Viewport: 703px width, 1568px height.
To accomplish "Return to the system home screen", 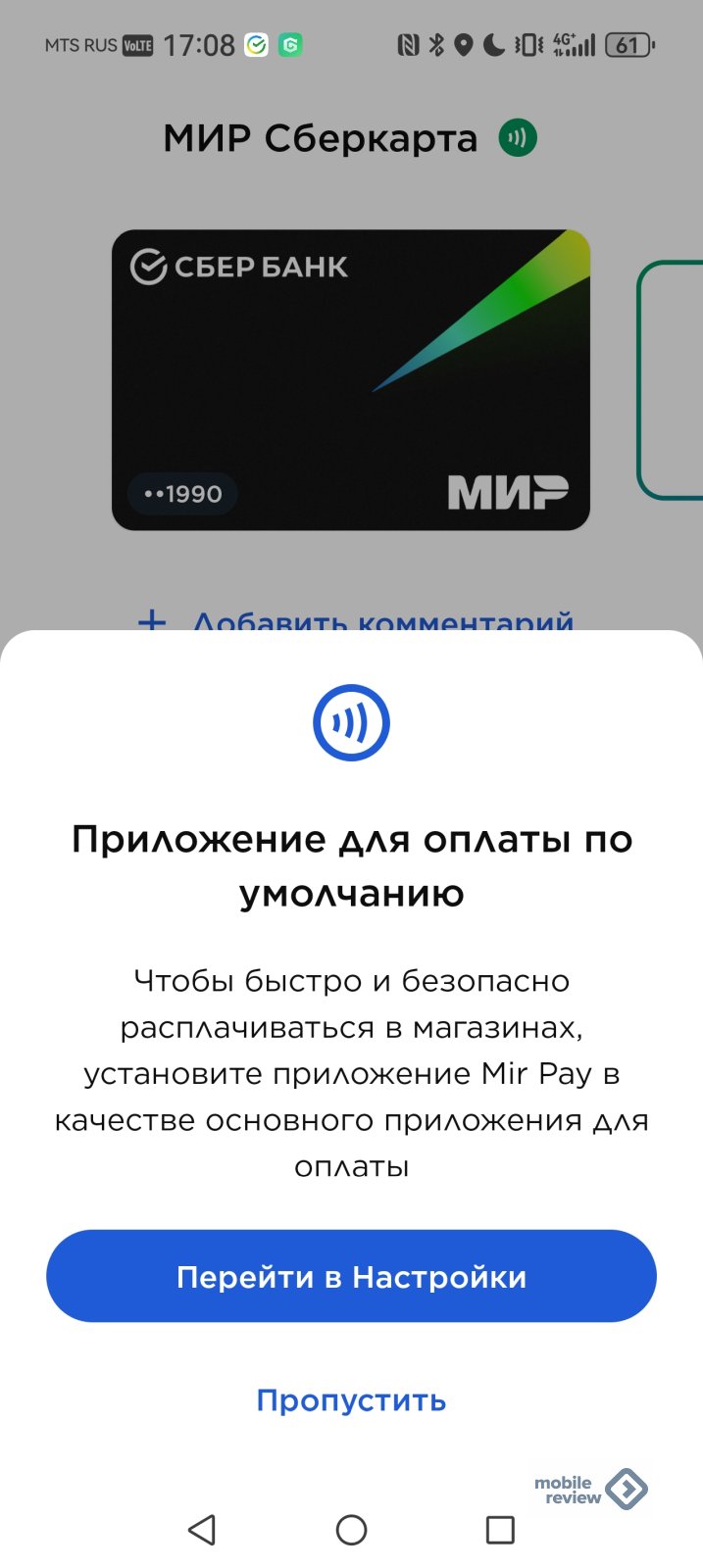I will [x=351, y=1530].
